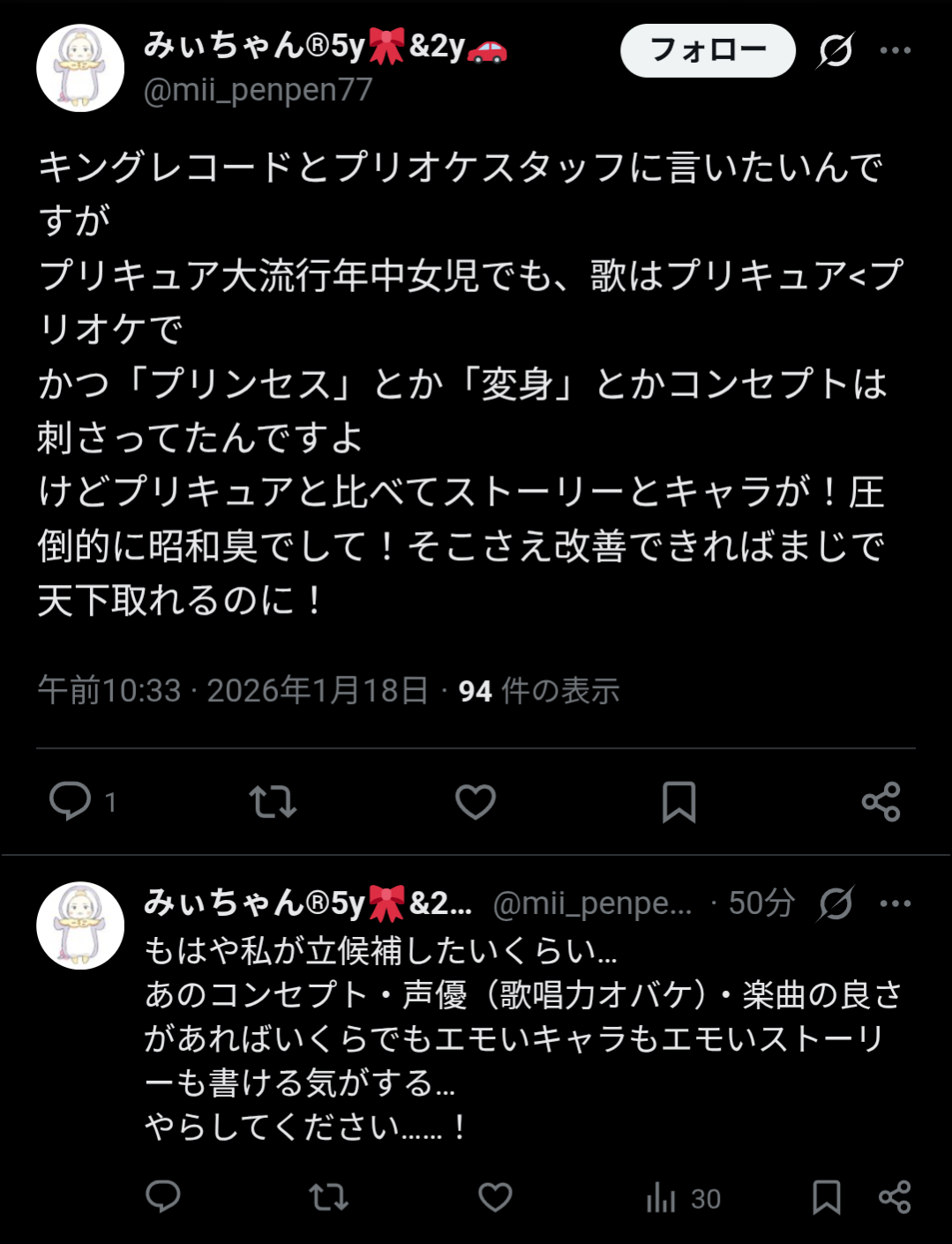This screenshot has width=952, height=1244.
Task: Like the main tweet
Action: (476, 801)
